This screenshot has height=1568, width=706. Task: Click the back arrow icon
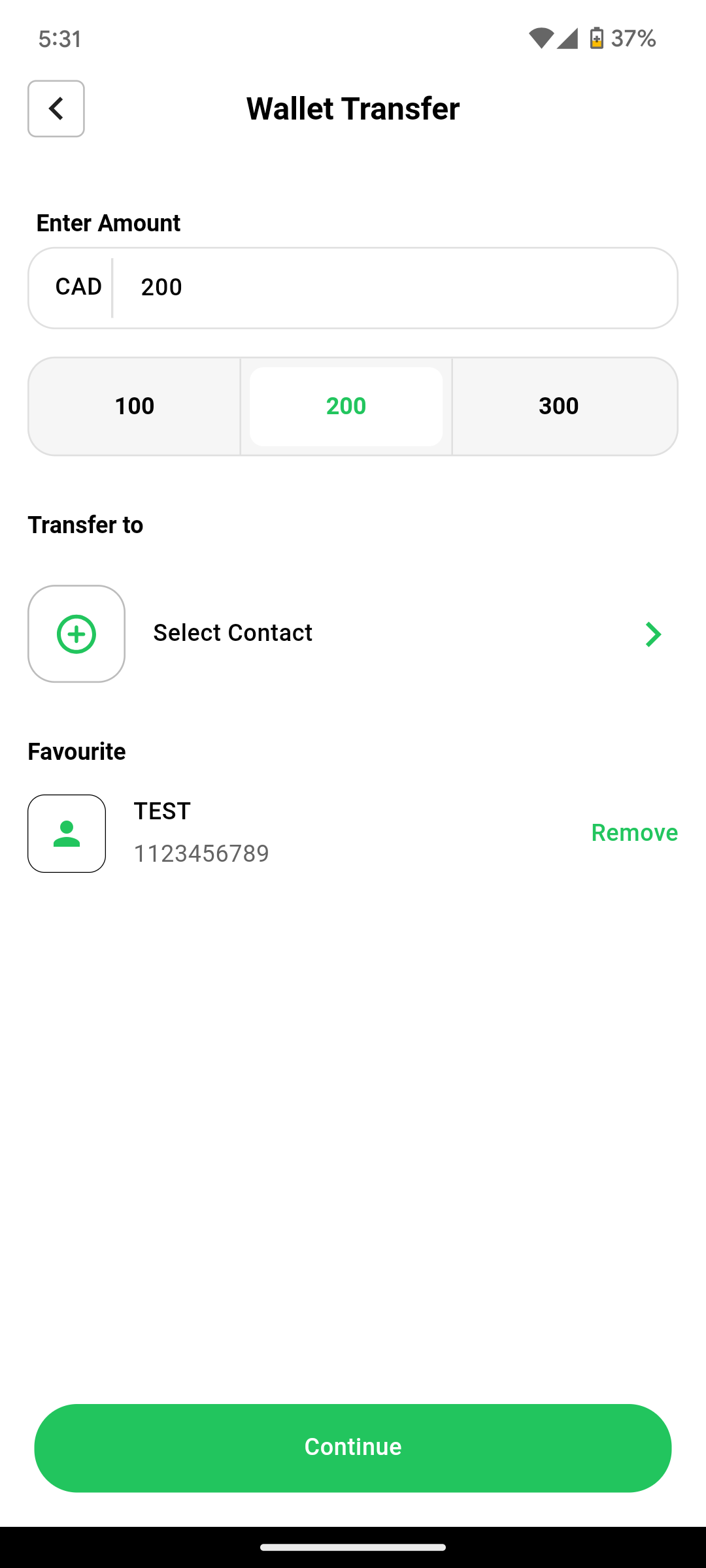coord(56,108)
